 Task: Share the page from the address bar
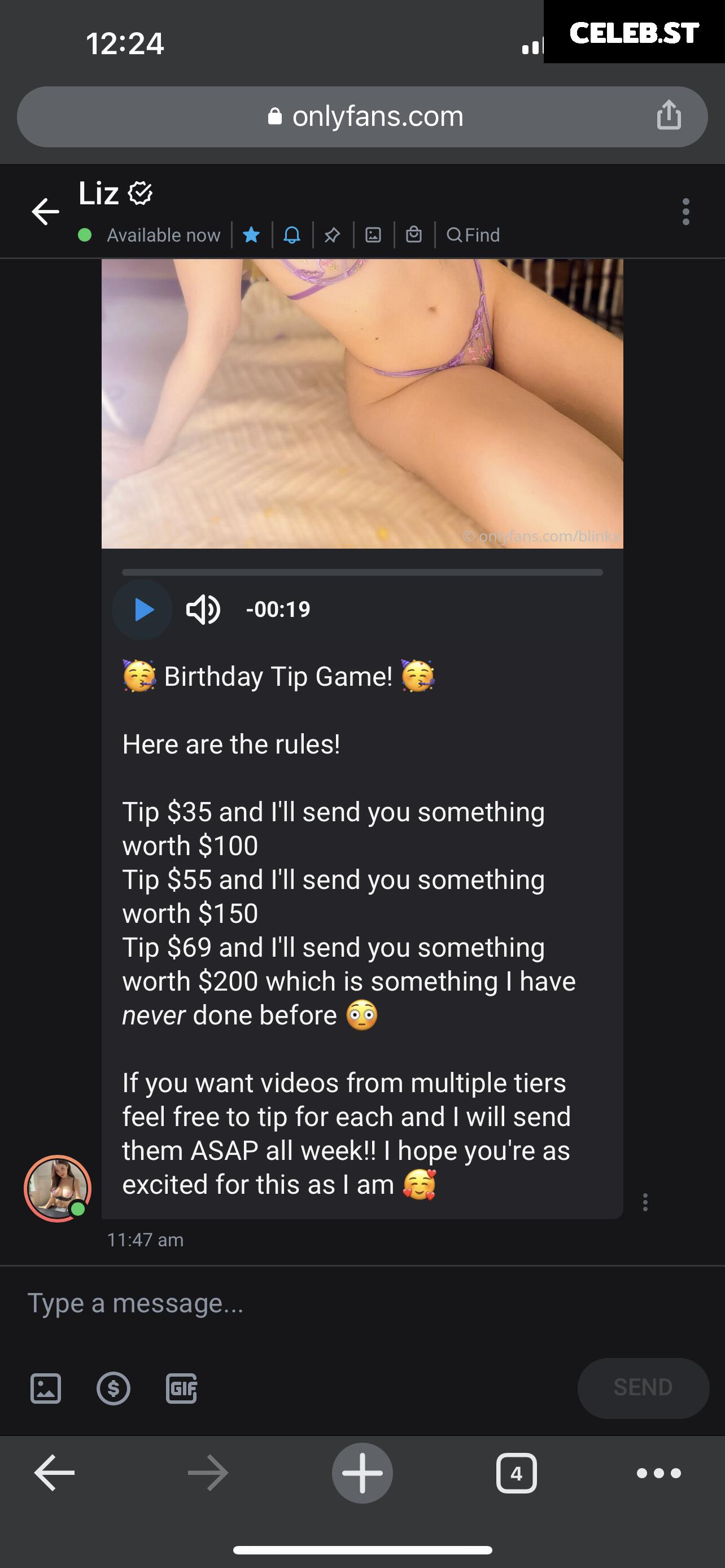(669, 116)
